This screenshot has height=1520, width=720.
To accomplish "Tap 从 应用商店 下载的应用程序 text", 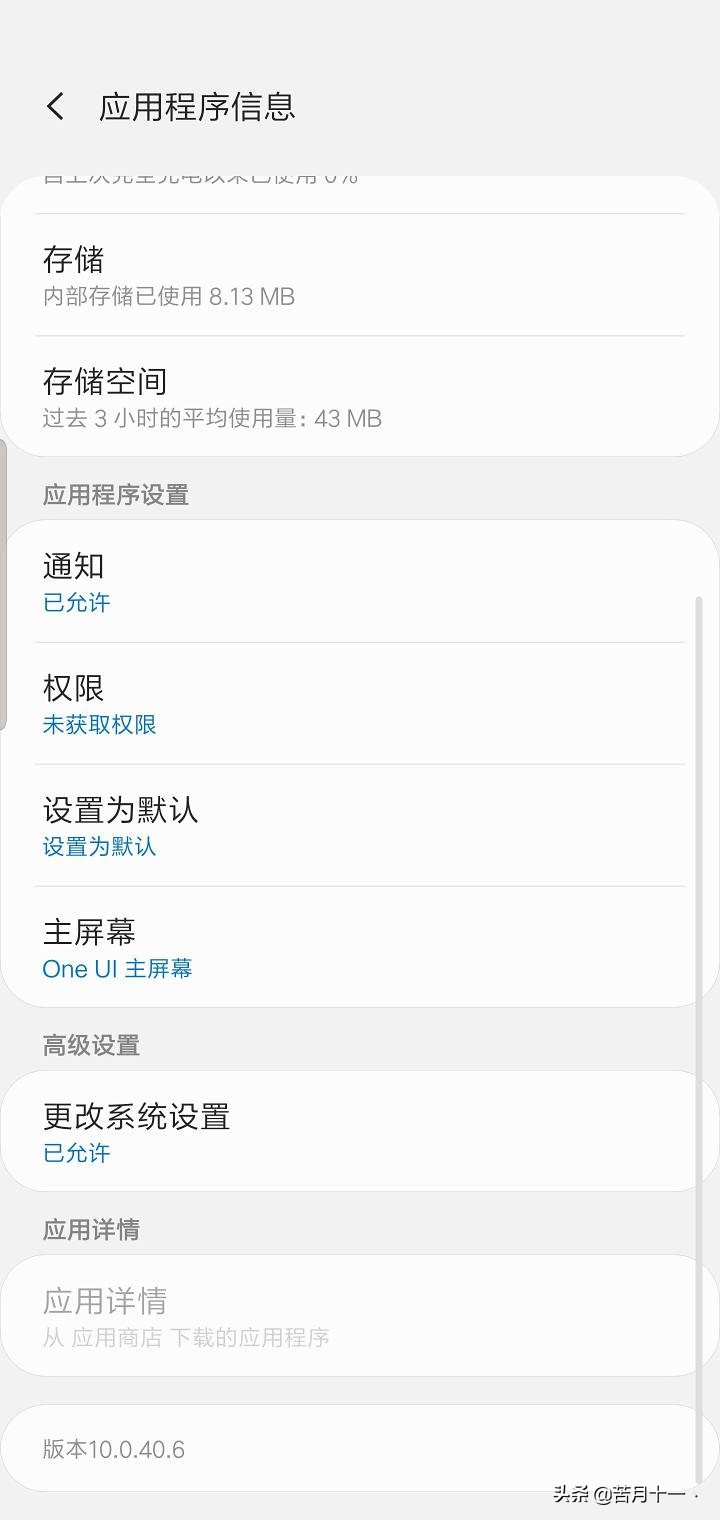I will [x=187, y=1337].
